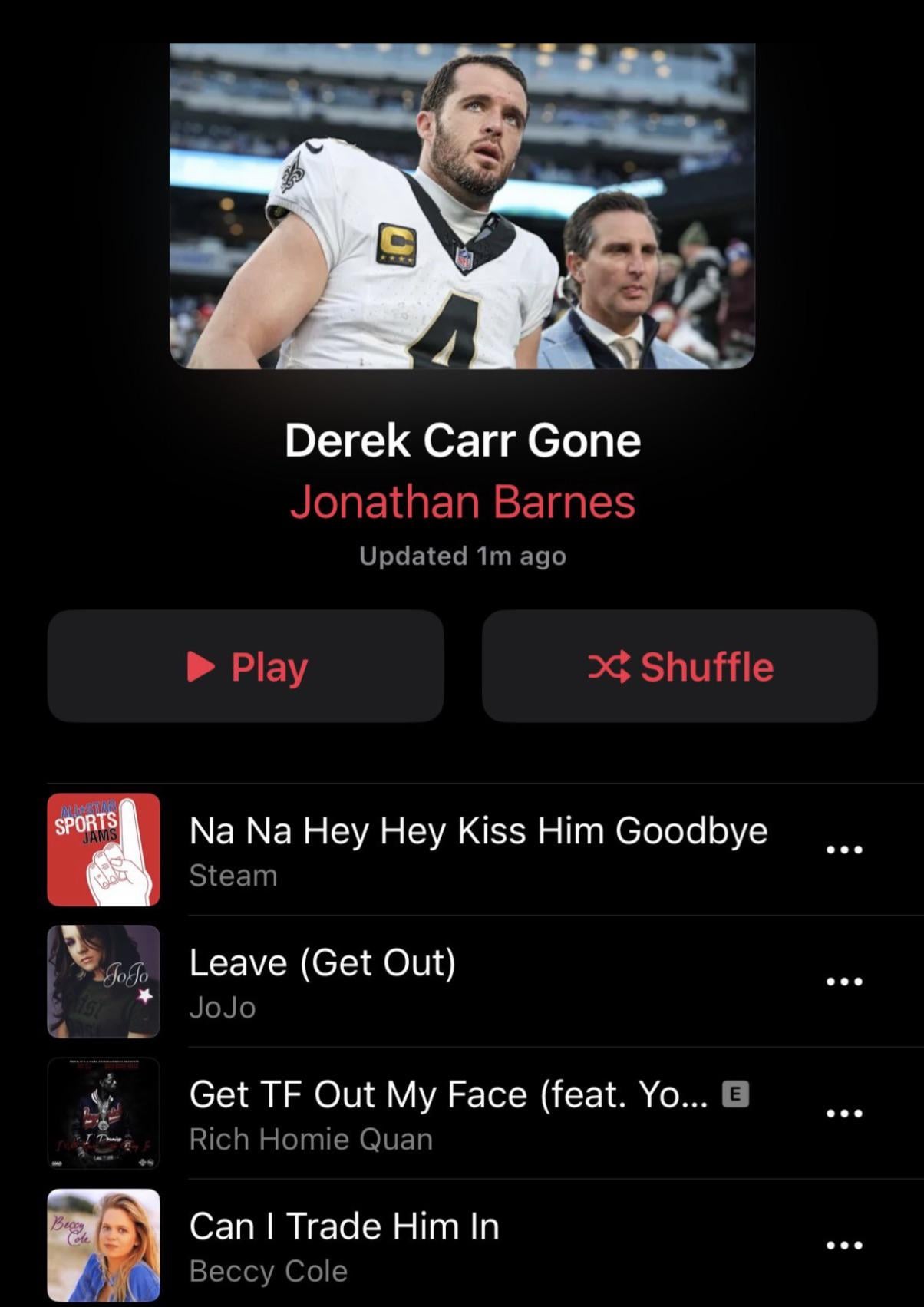
Task: Open more options for Steam's song
Action: click(844, 850)
